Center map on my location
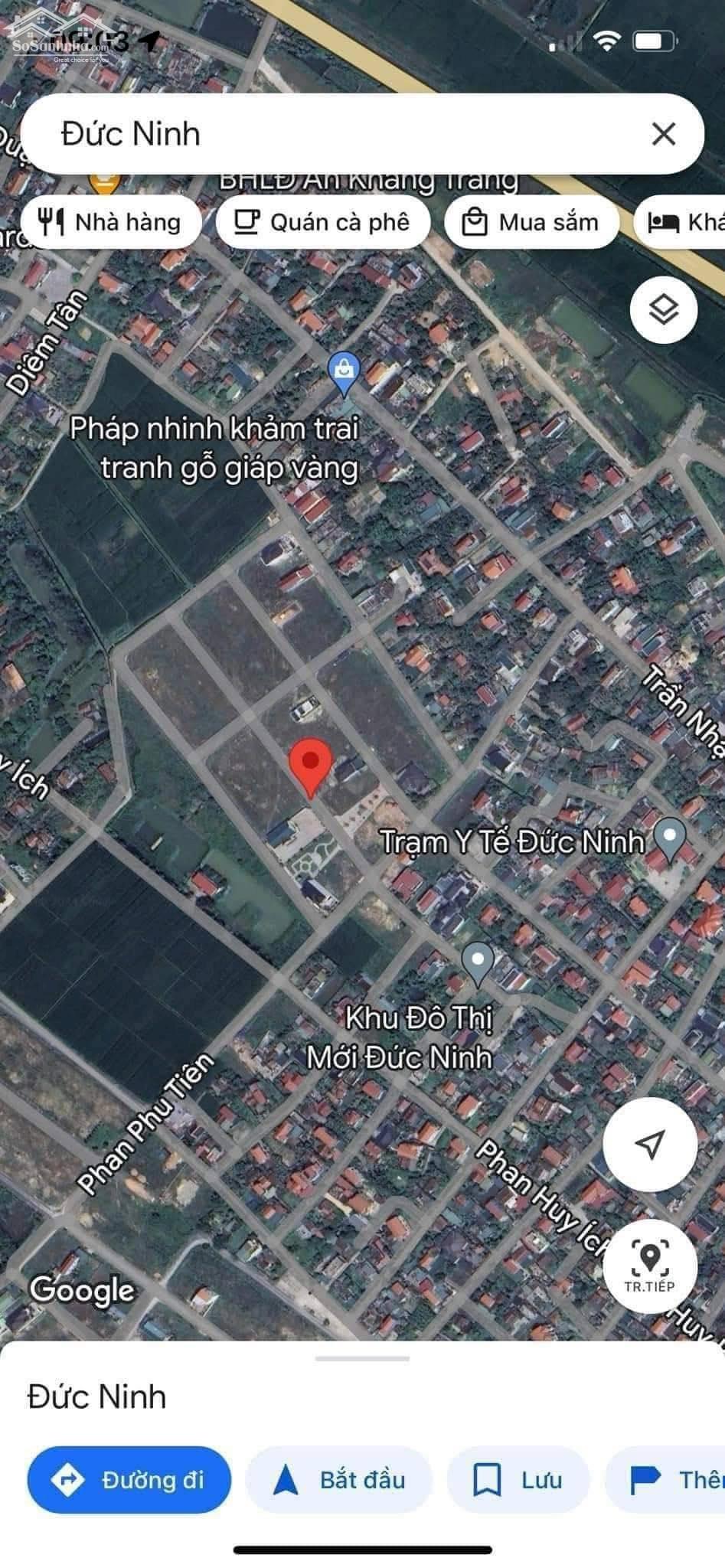 click(649, 1144)
